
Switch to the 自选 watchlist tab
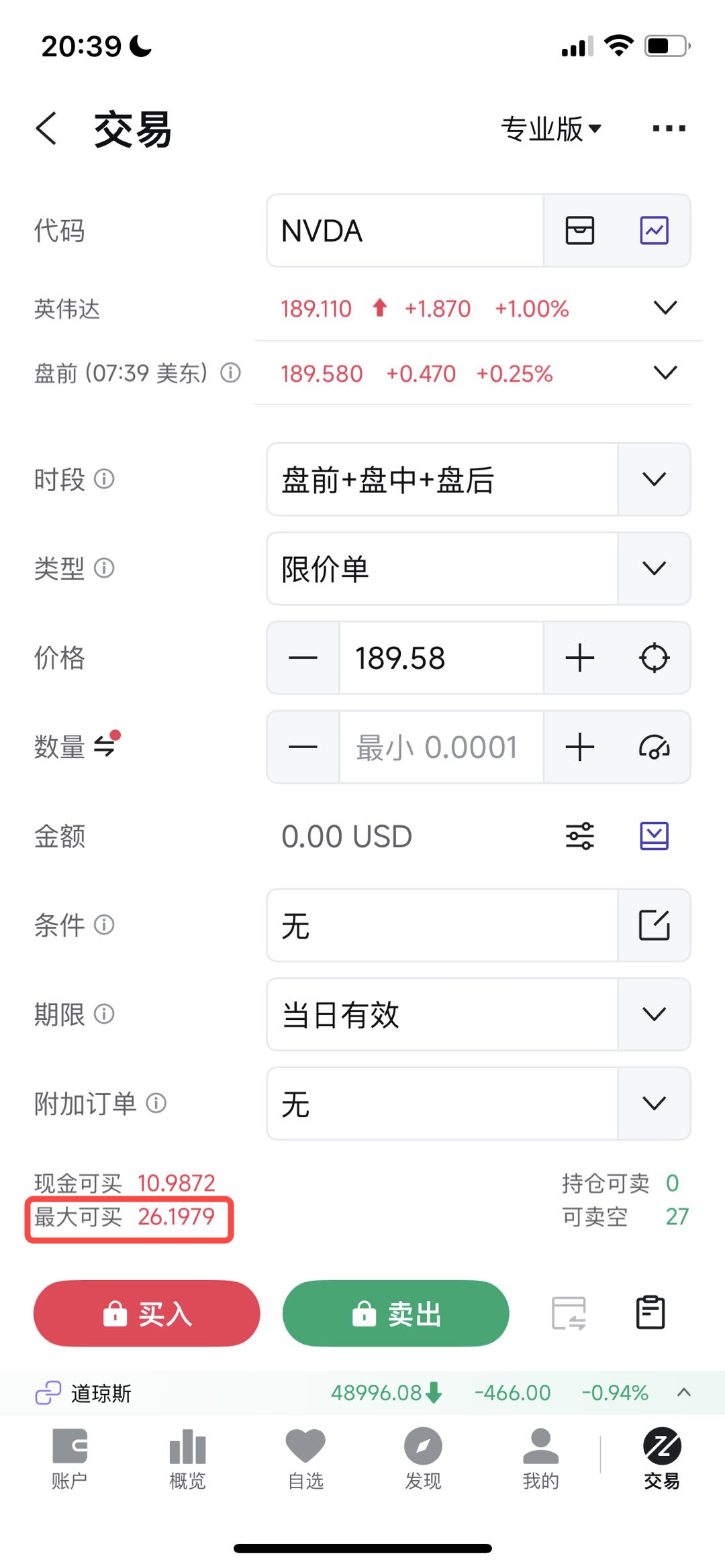click(305, 1459)
